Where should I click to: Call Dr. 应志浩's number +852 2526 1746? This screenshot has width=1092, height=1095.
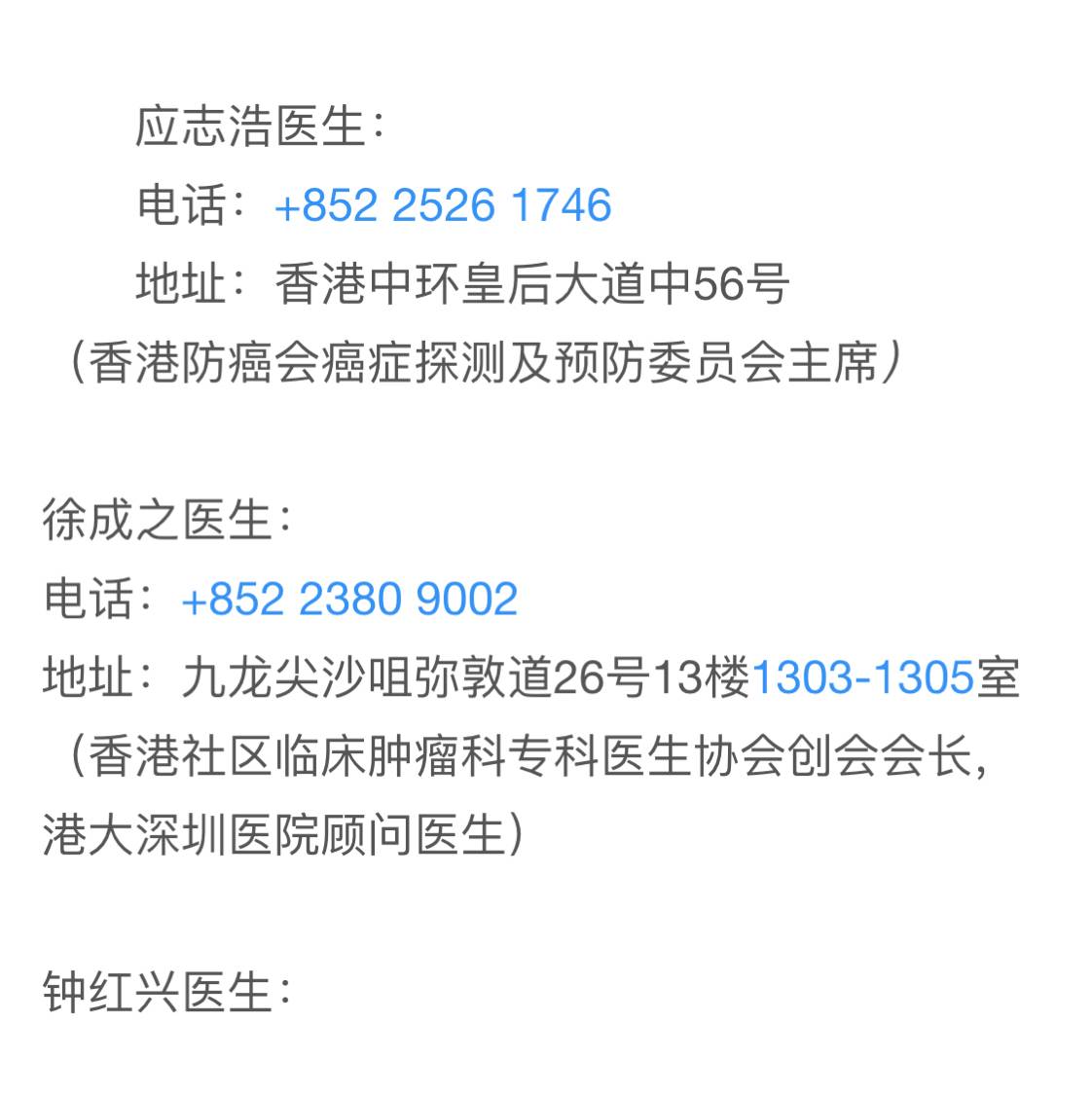click(x=443, y=205)
